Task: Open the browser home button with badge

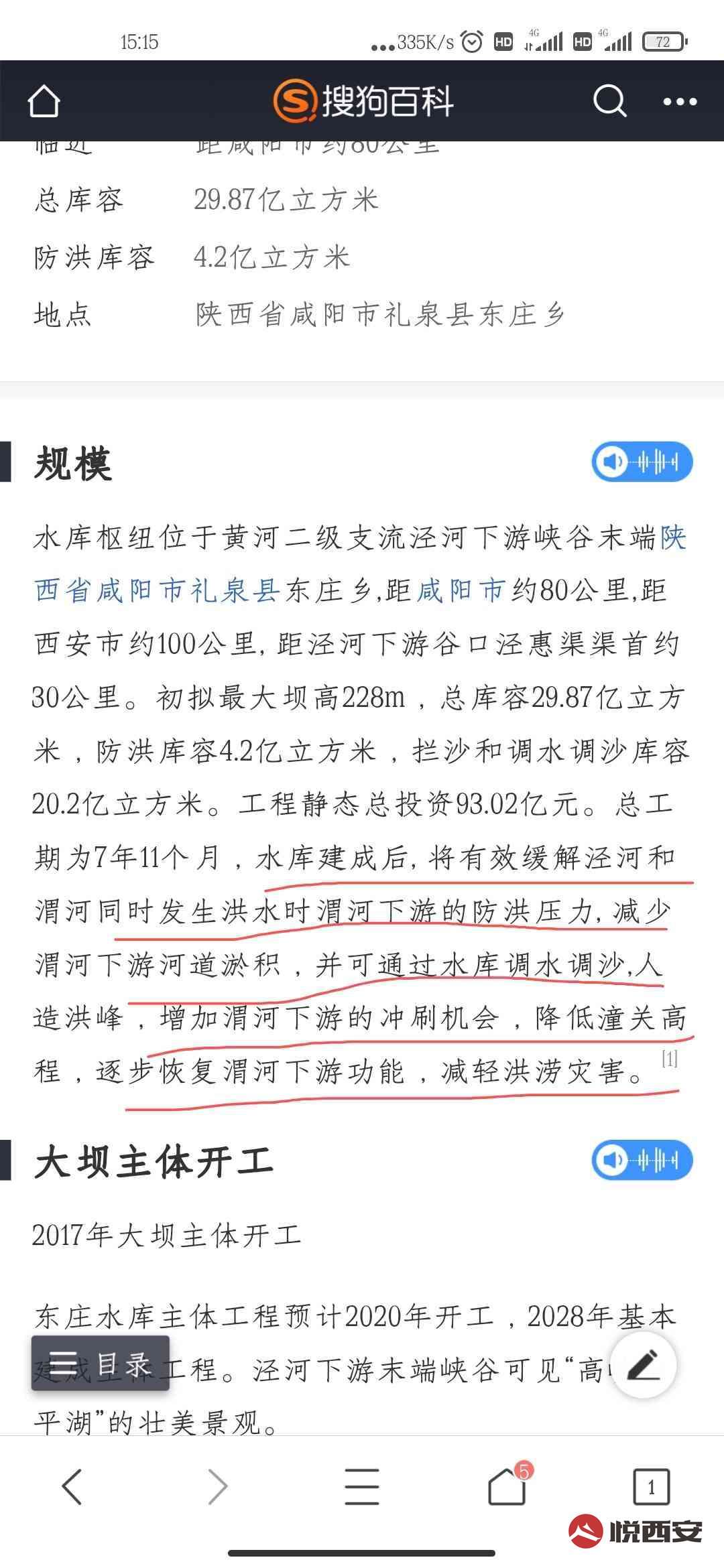Action: (x=508, y=1485)
